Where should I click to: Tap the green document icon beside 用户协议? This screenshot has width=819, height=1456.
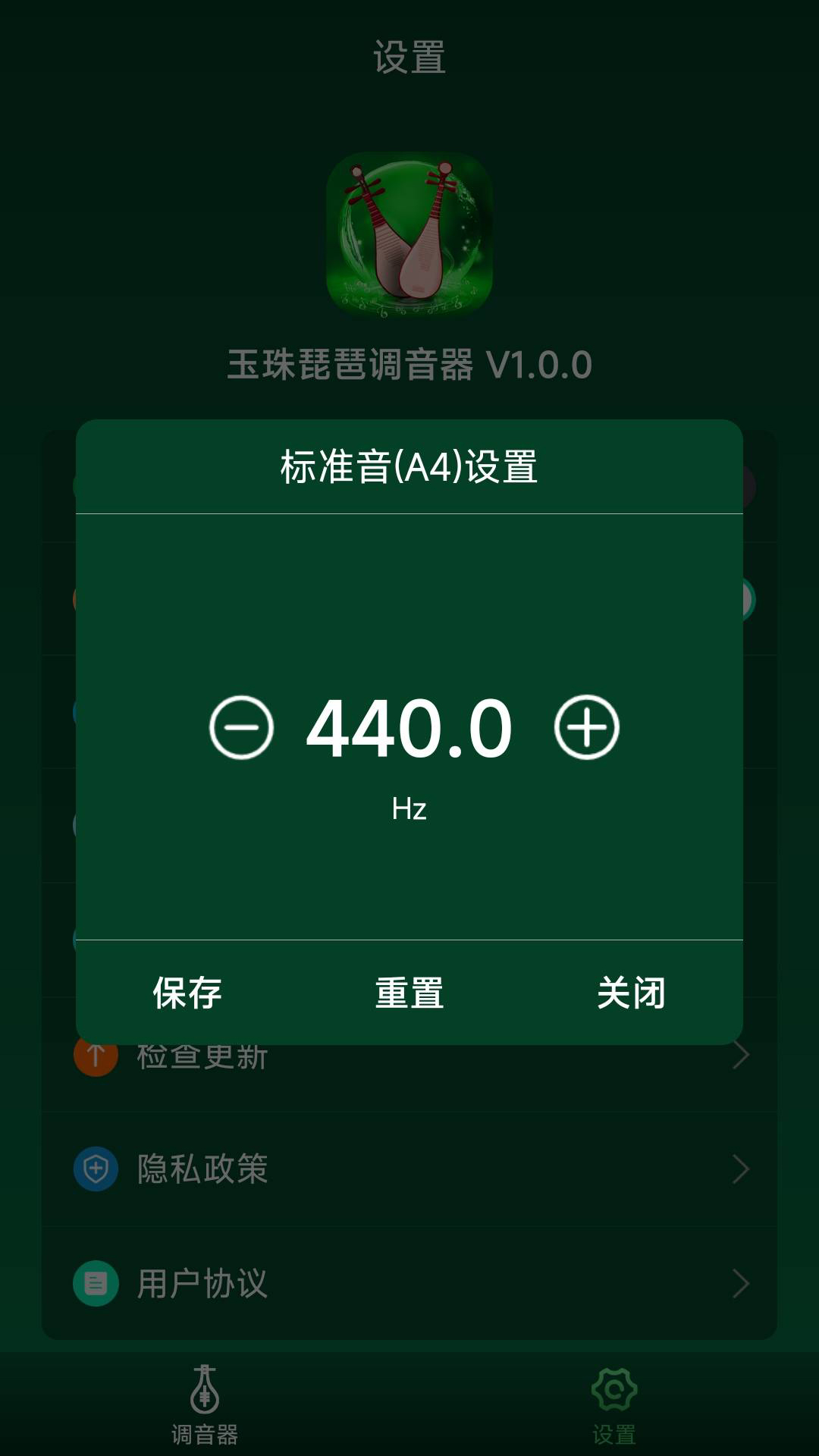[93, 1284]
